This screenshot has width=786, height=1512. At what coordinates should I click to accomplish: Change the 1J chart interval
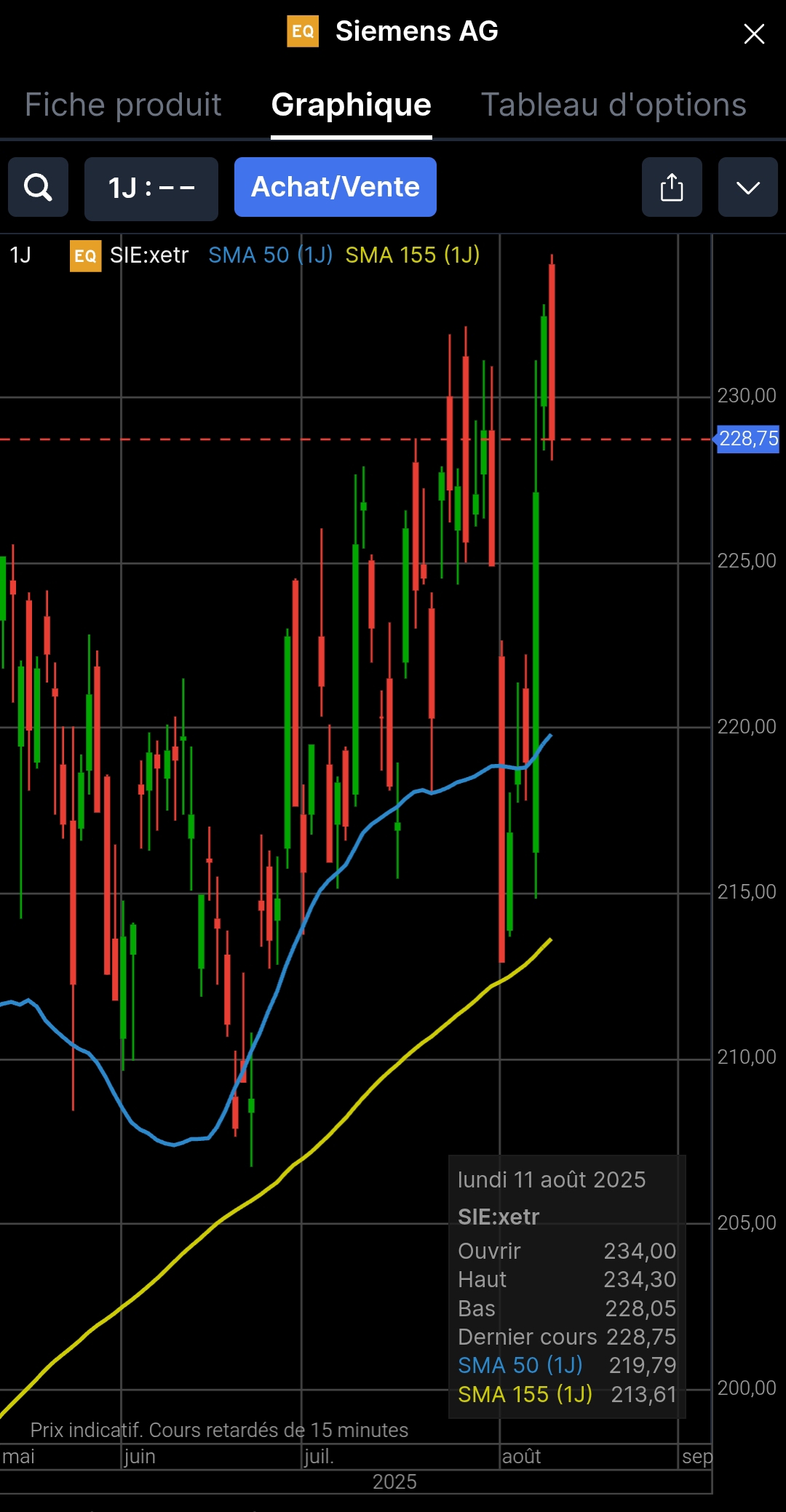[151, 188]
